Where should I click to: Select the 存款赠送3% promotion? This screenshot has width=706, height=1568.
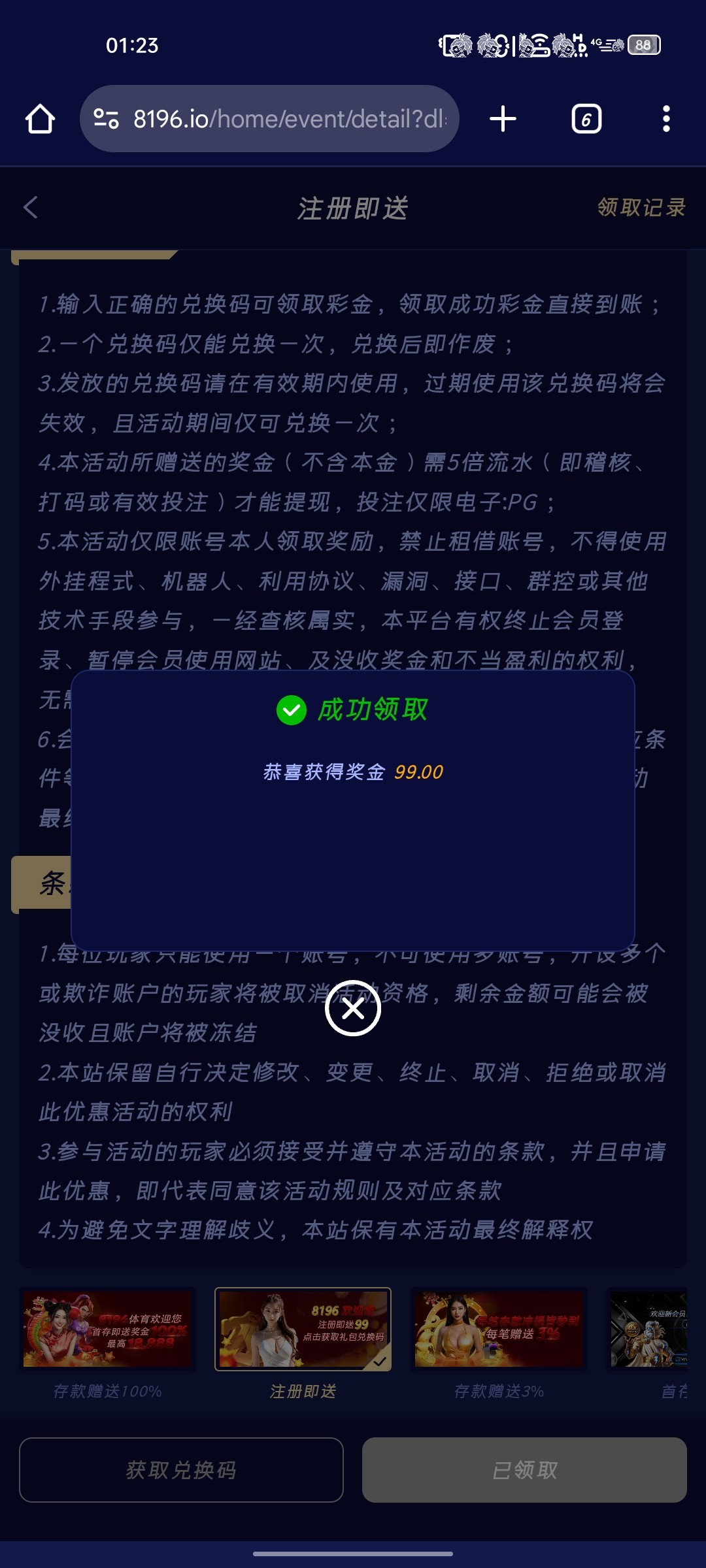(498, 1329)
